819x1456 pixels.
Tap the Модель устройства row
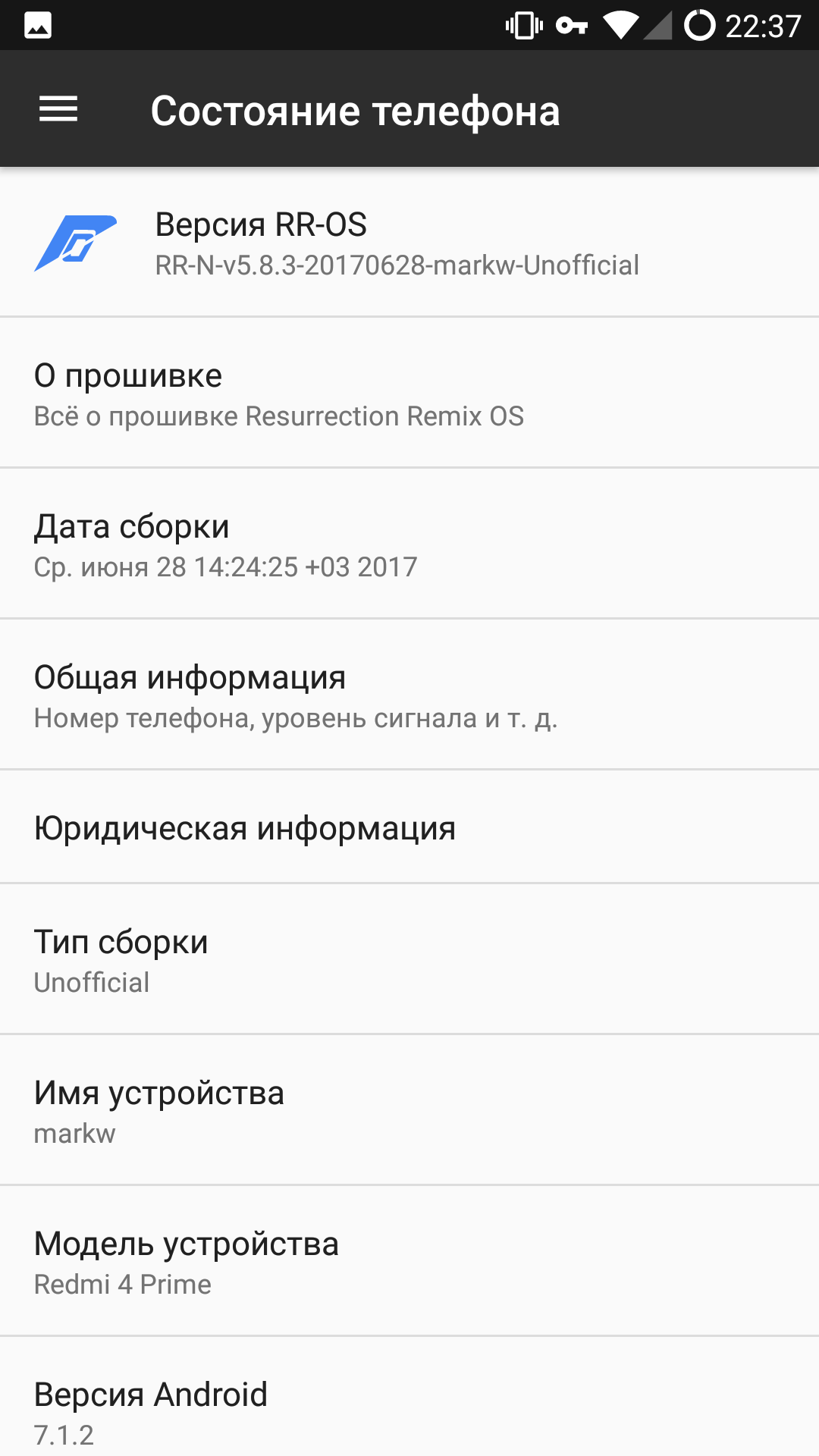tap(409, 1261)
